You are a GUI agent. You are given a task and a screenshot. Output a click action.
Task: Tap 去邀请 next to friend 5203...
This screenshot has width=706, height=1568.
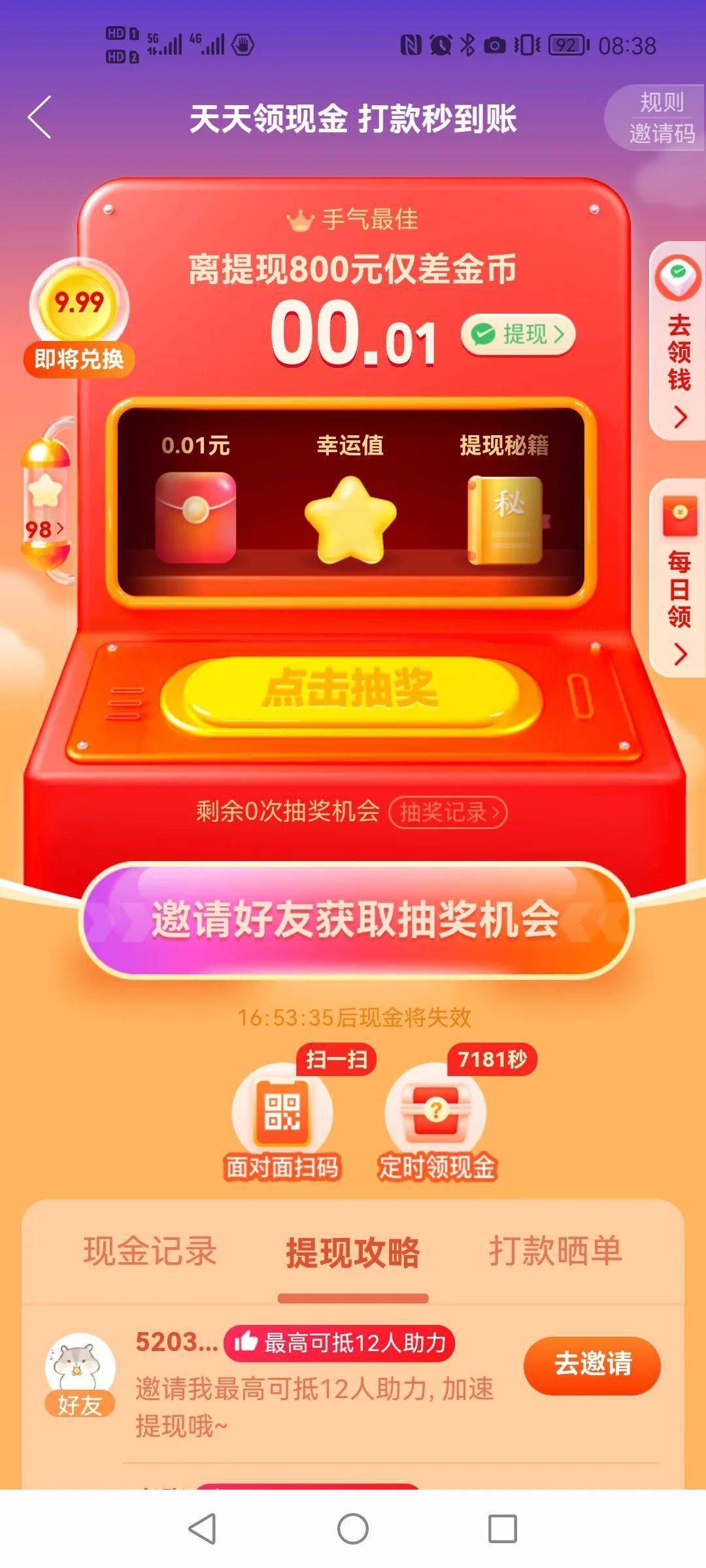point(592,1365)
